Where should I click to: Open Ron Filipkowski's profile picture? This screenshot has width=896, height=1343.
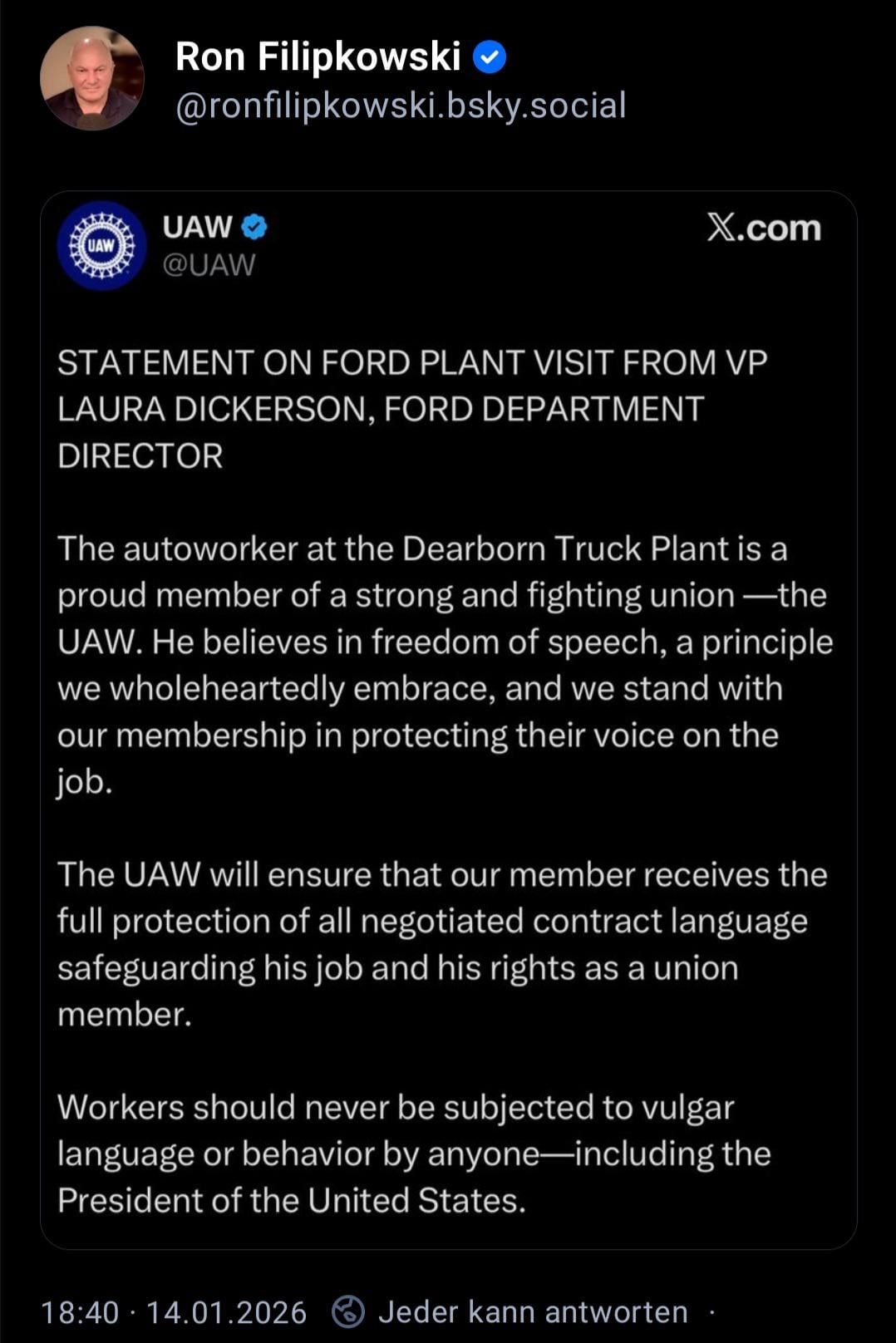(x=91, y=78)
